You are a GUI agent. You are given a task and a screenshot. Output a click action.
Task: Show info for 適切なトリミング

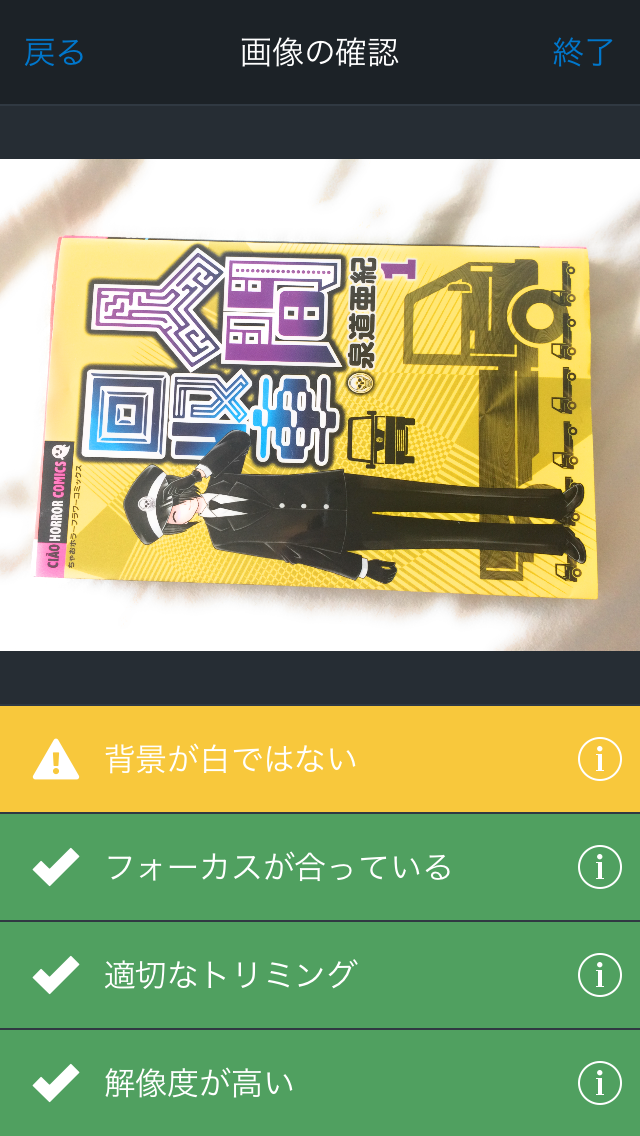coord(599,975)
